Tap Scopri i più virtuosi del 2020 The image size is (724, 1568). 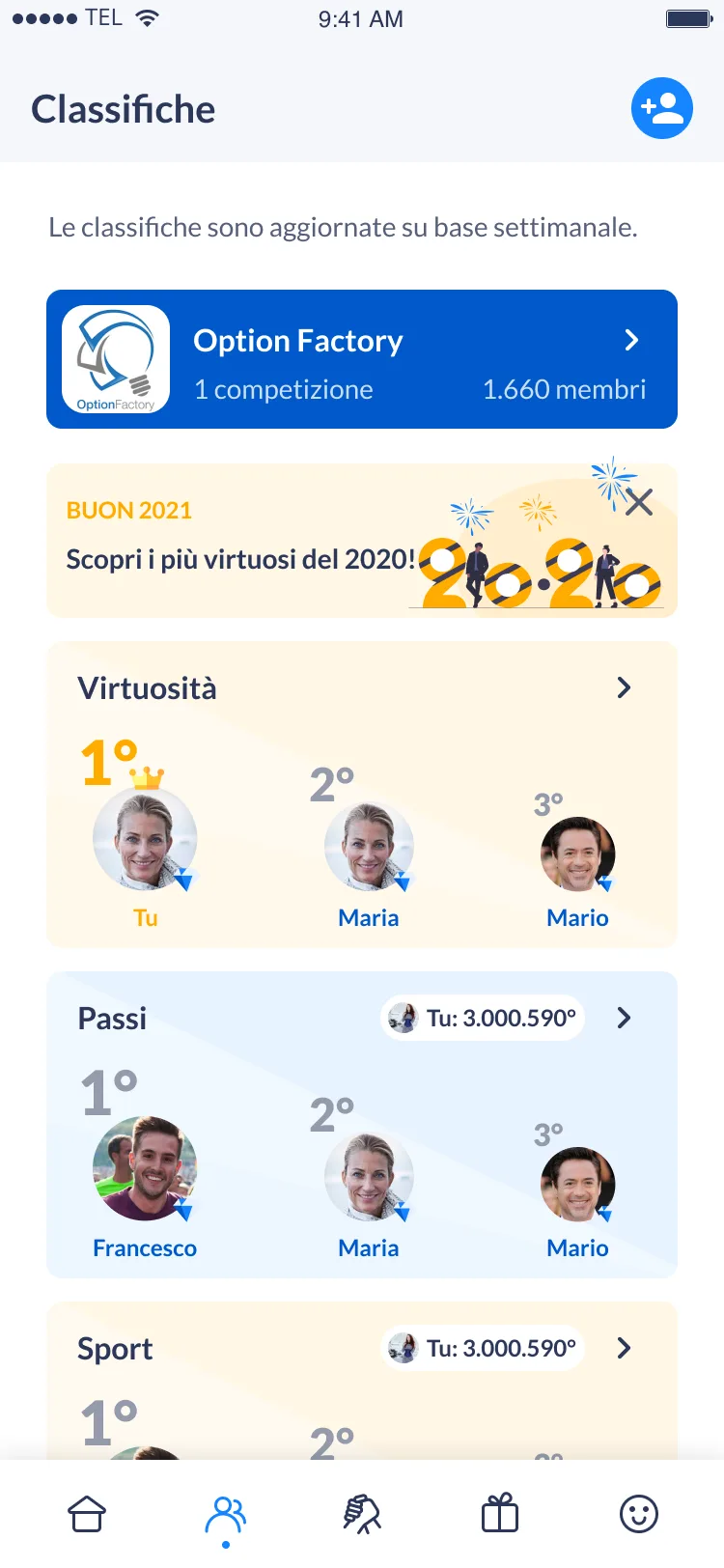tap(242, 558)
